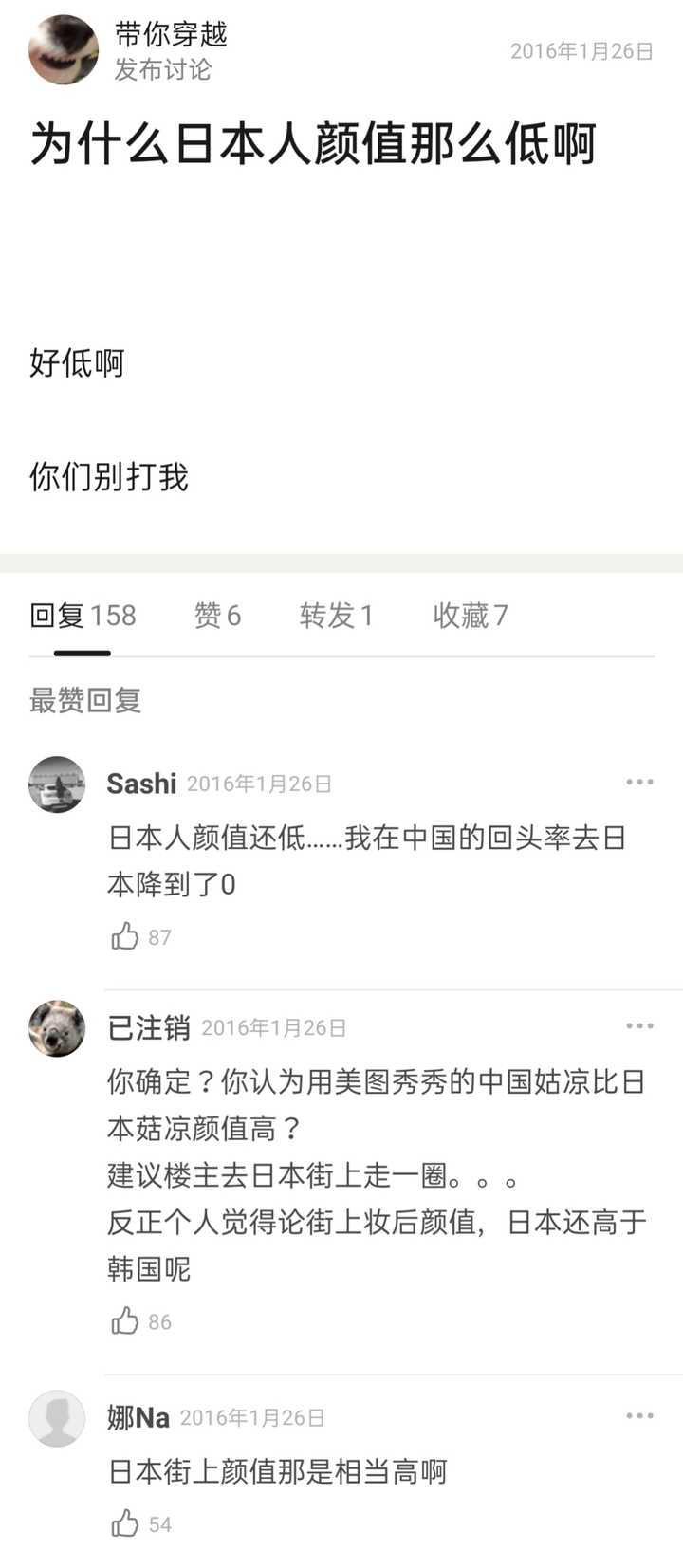Switch to the 赞 6 tab
683x1568 pixels.
(217, 616)
